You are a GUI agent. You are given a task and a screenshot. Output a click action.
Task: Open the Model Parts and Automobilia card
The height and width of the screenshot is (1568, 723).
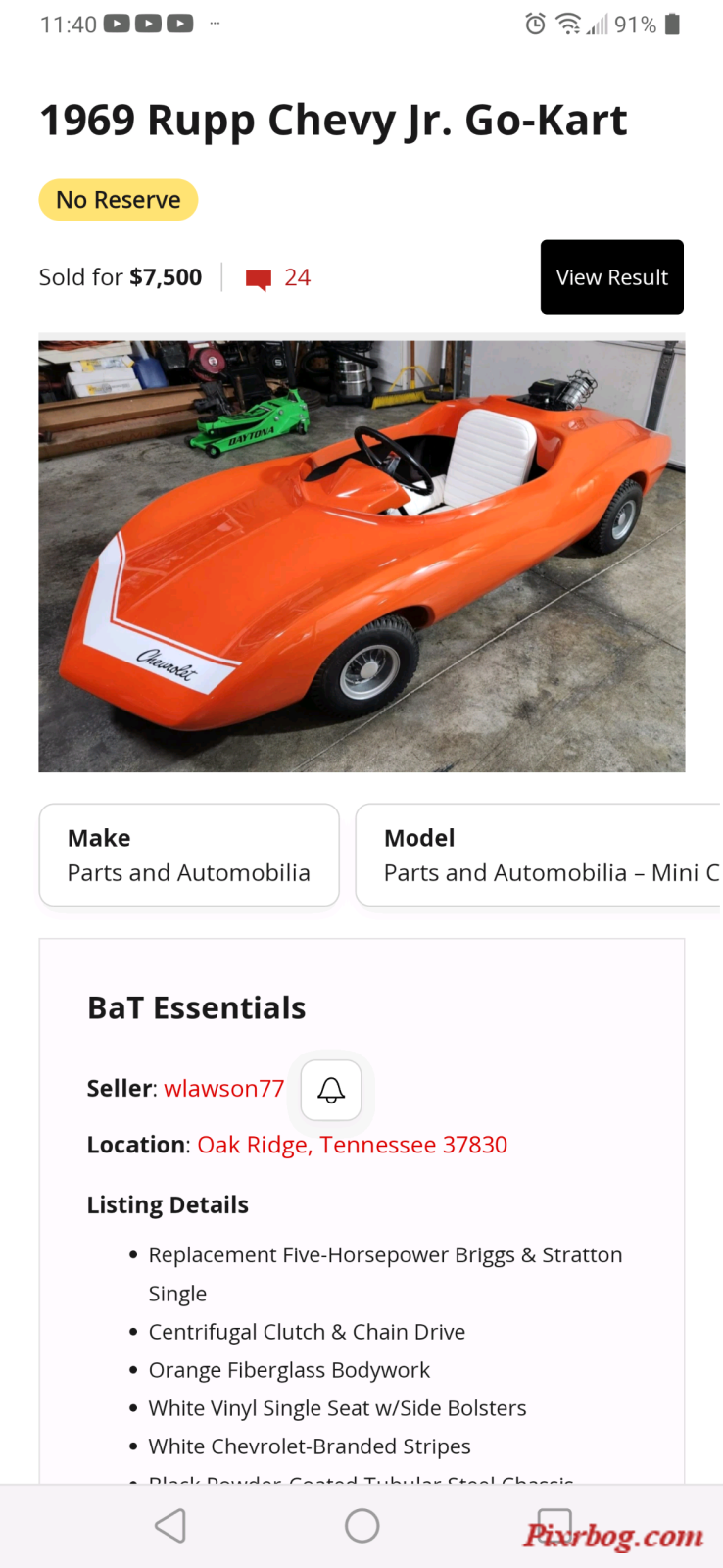pos(539,856)
